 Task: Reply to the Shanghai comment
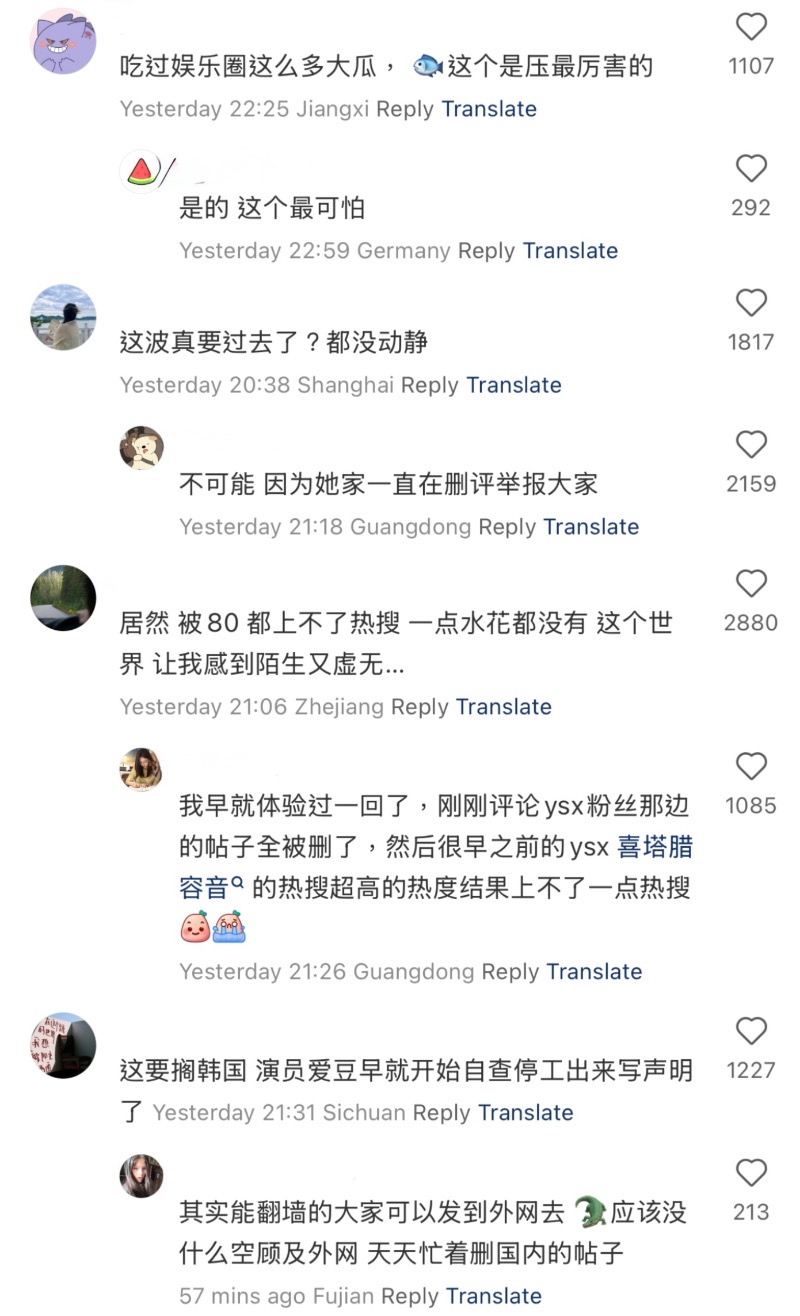[430, 385]
